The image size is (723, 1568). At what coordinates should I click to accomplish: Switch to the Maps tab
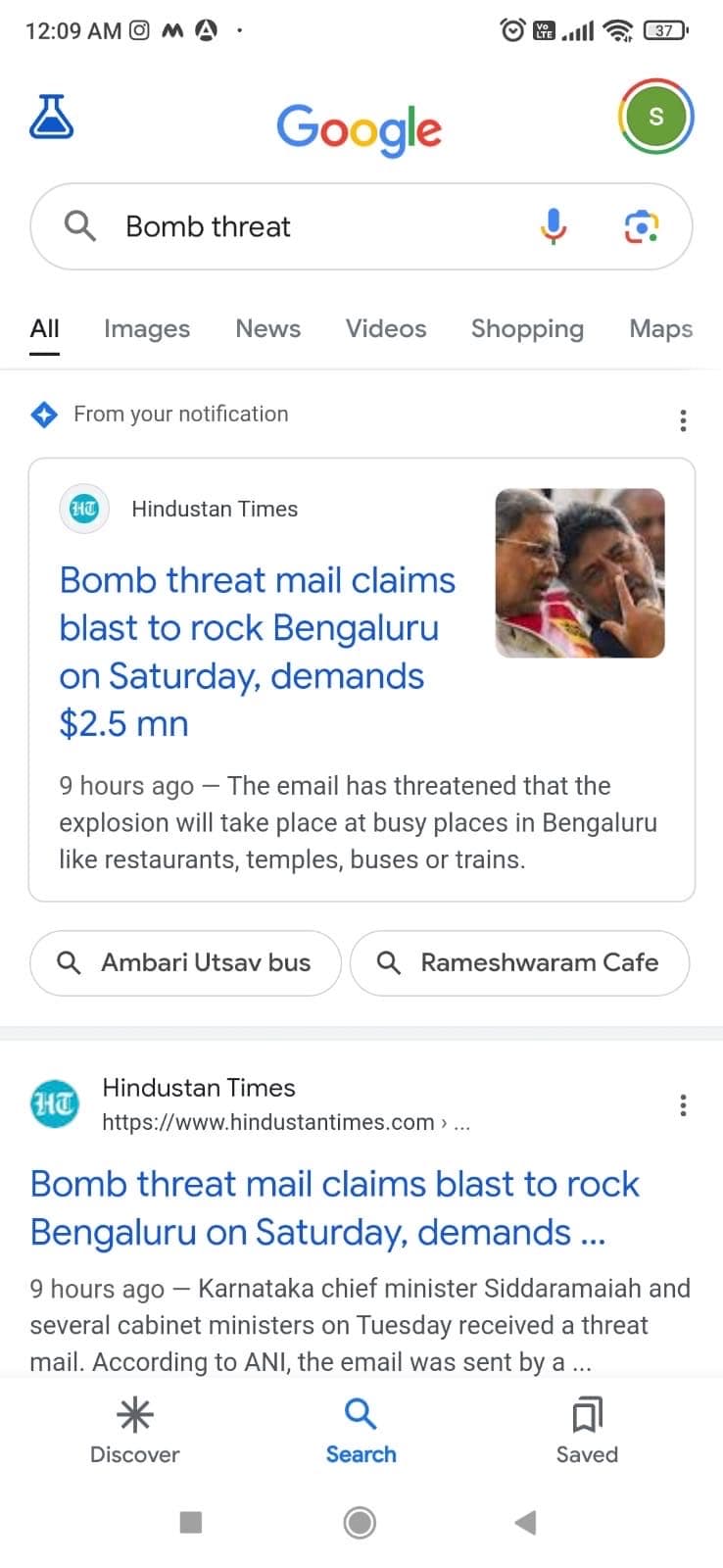pos(660,328)
